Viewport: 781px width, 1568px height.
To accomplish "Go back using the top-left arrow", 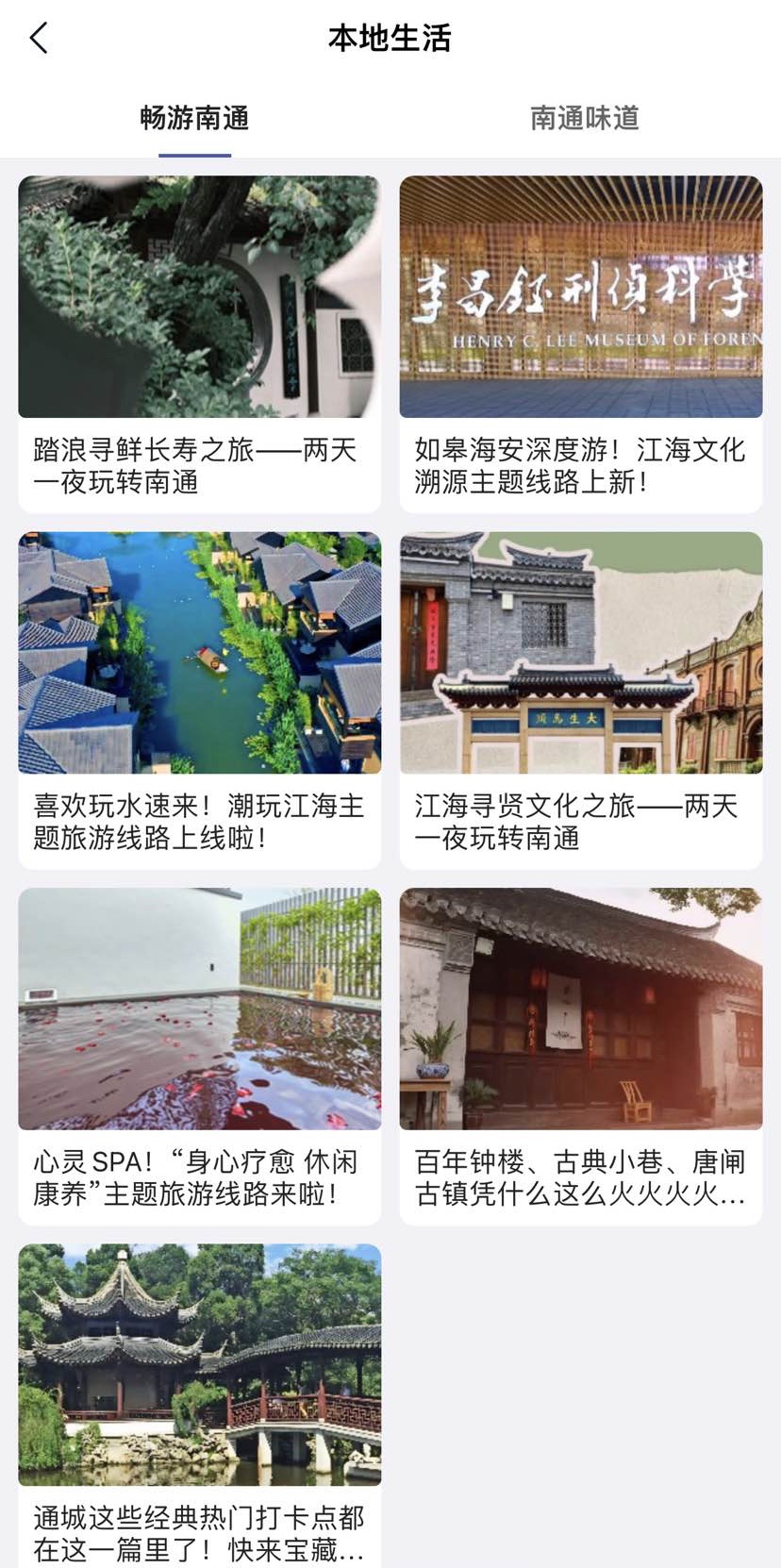I will pyautogui.click(x=39, y=39).
